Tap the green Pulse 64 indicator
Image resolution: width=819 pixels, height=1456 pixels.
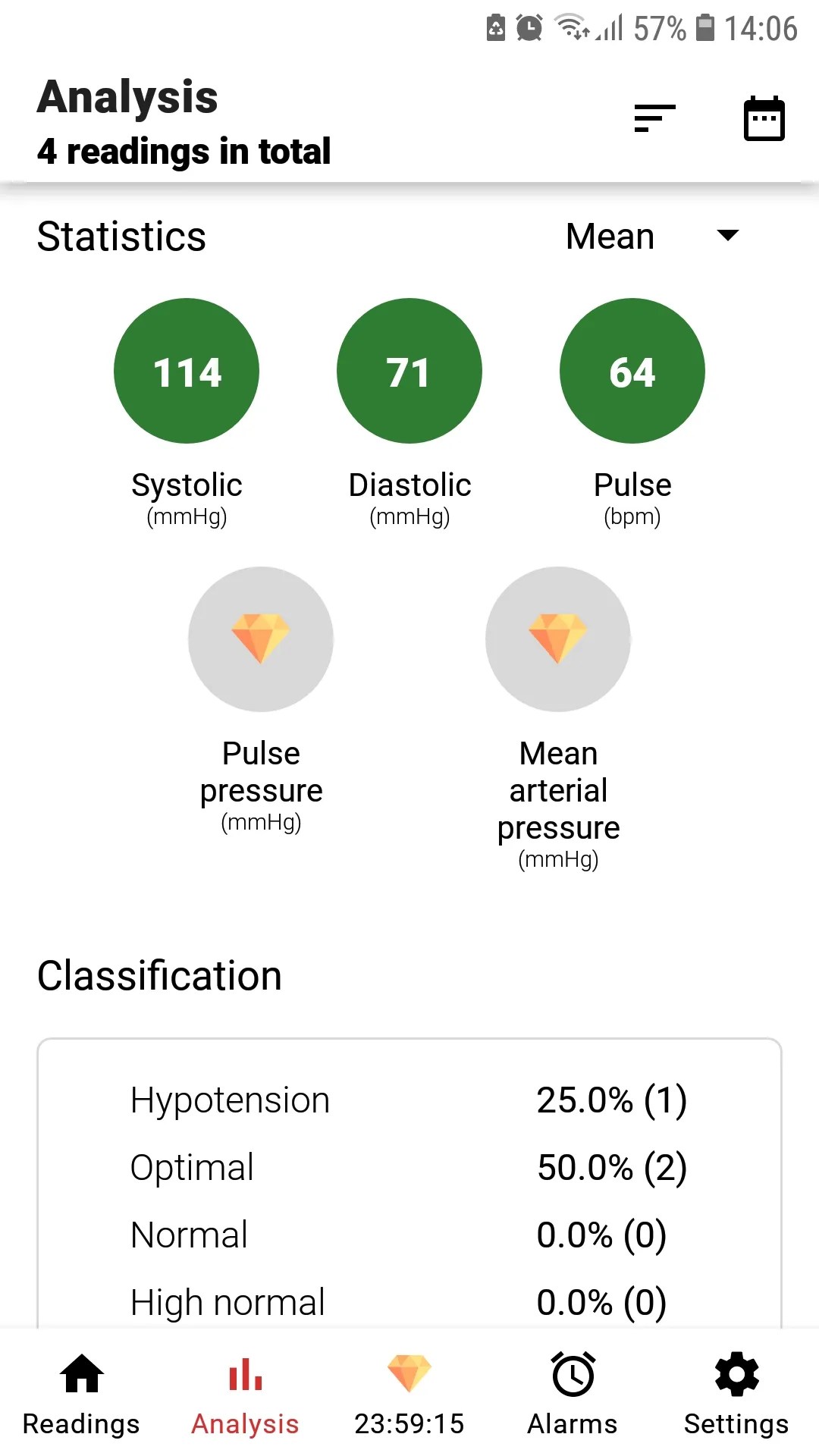point(632,370)
